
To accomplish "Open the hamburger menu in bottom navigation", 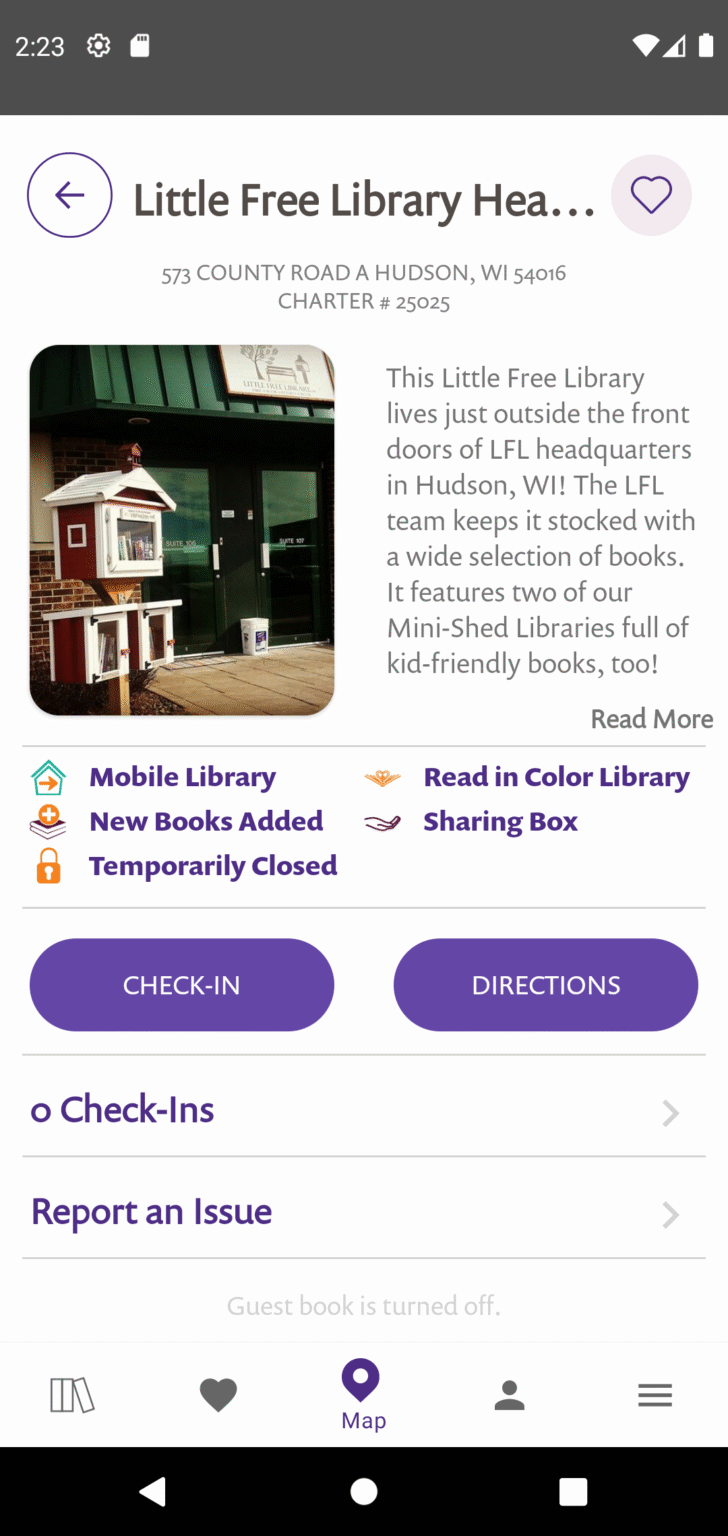I will click(x=655, y=1394).
